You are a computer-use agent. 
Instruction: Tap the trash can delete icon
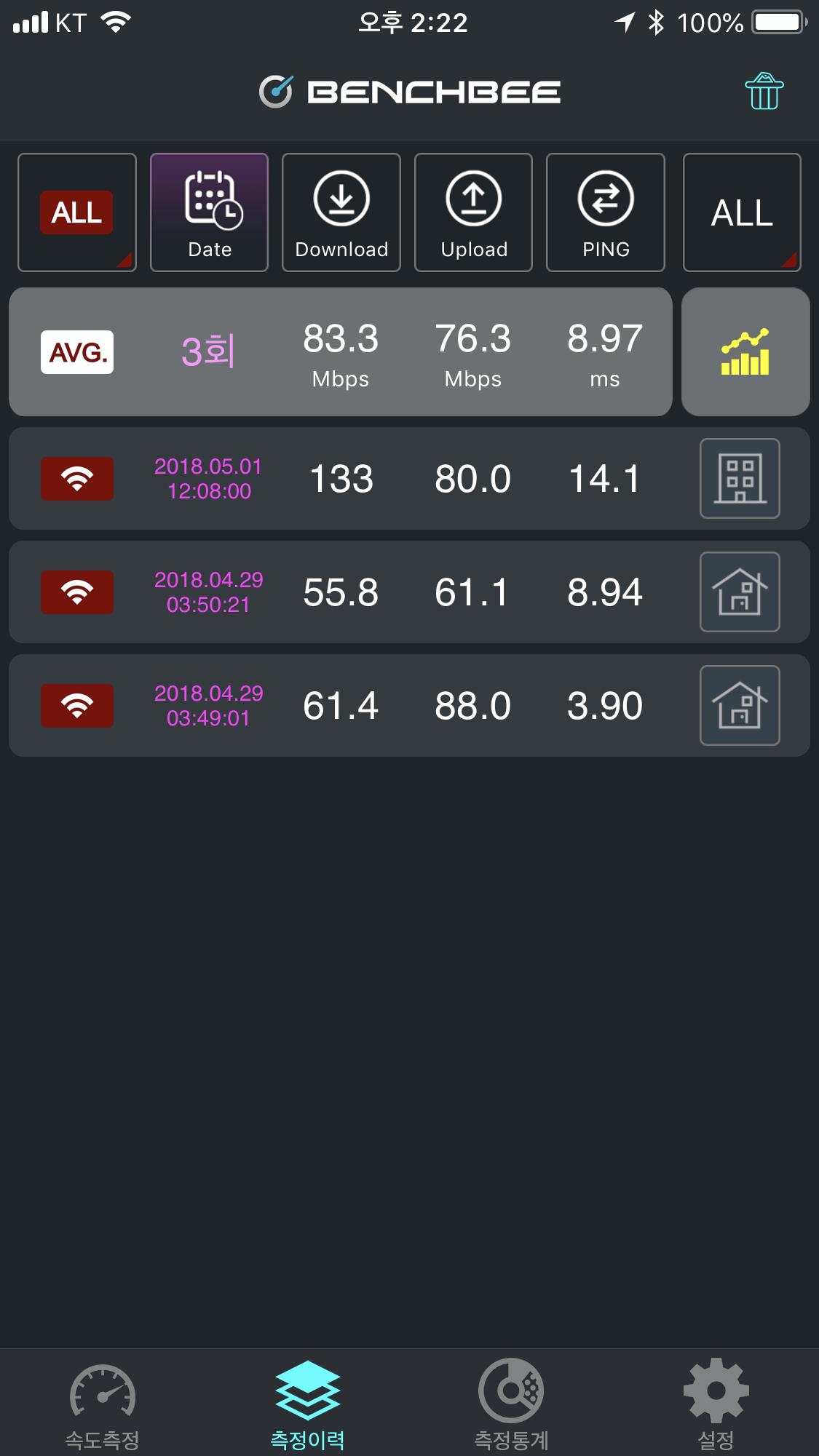click(764, 92)
